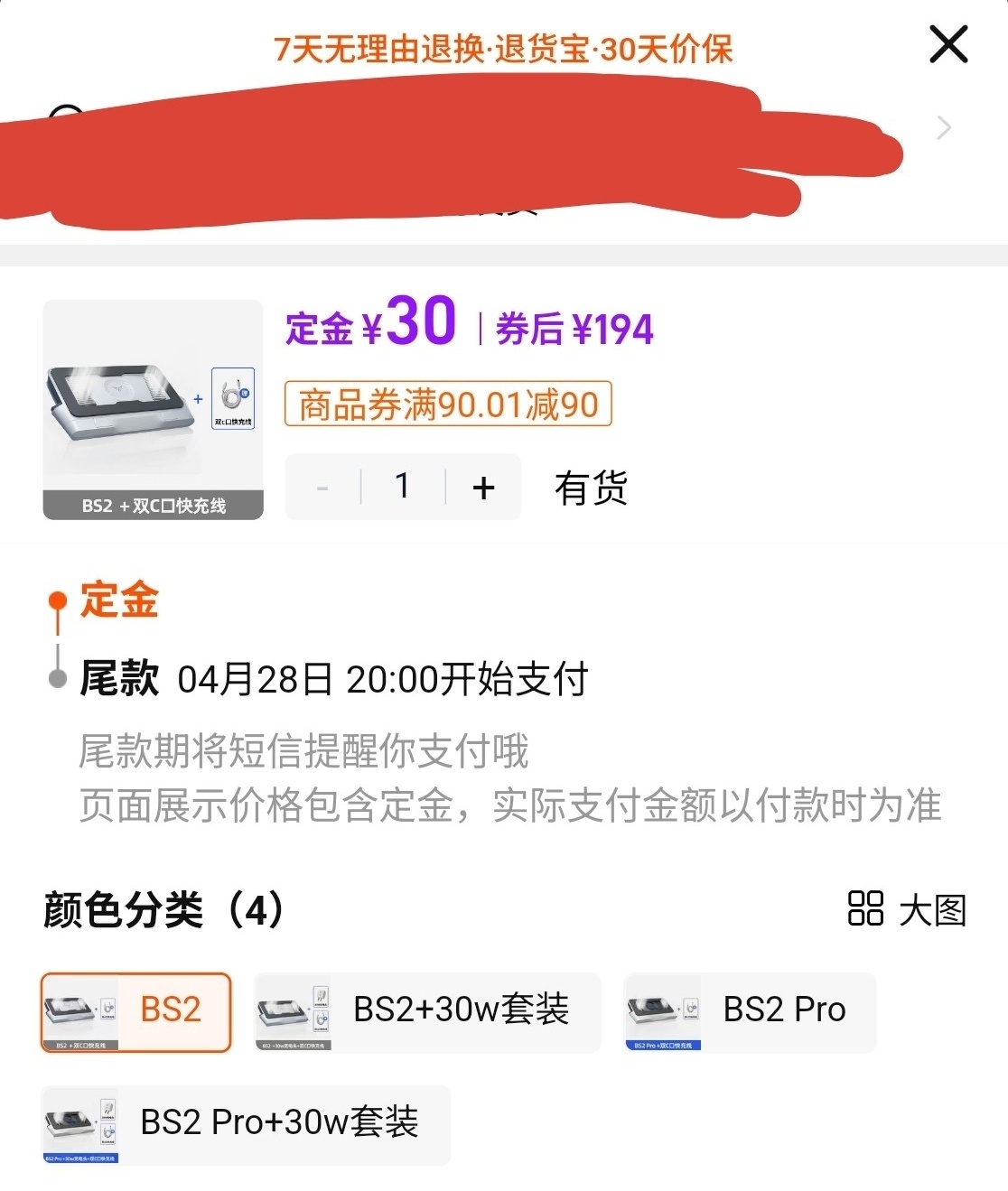The height and width of the screenshot is (1191, 1008).
Task: Choose the BS2 Pro option
Action: [750, 1011]
